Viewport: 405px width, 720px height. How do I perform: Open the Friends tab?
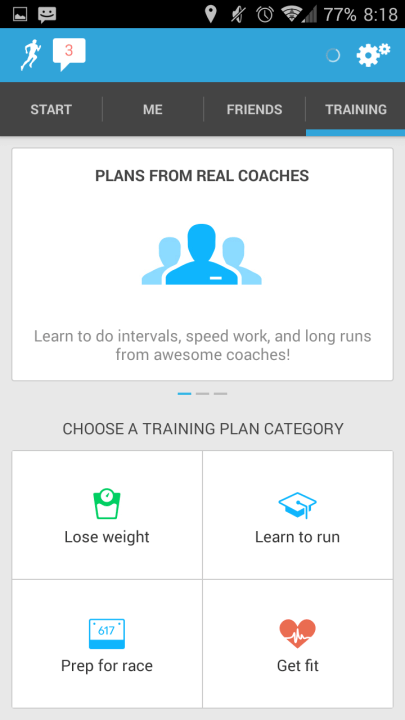(254, 109)
